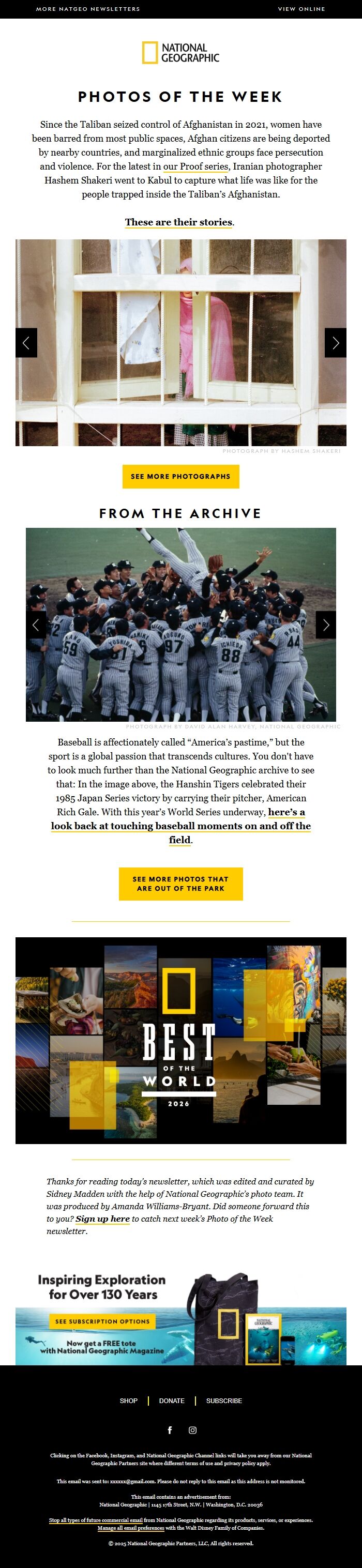Show next Afghanistan photo with right arrow

point(335,343)
